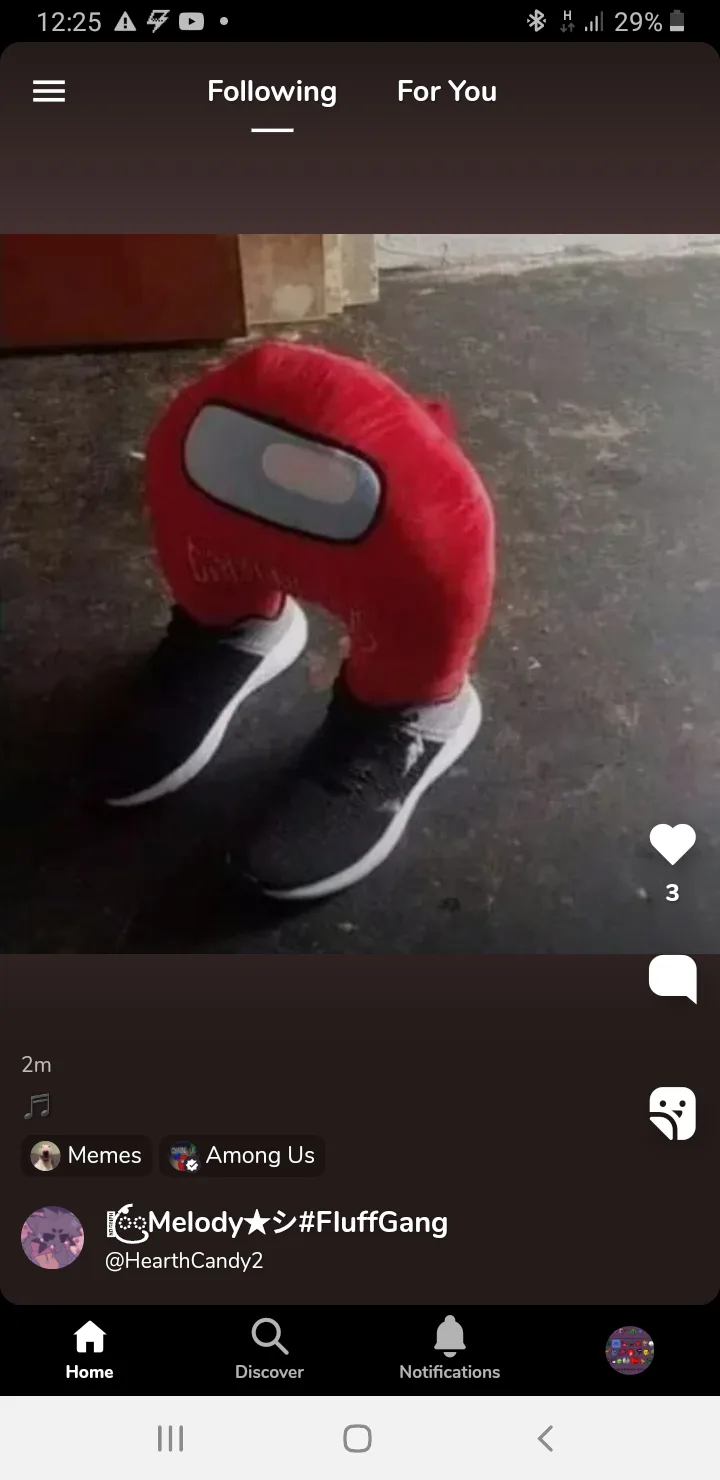Go to the Home tab
This screenshot has width=720, height=1480.
tap(89, 1350)
